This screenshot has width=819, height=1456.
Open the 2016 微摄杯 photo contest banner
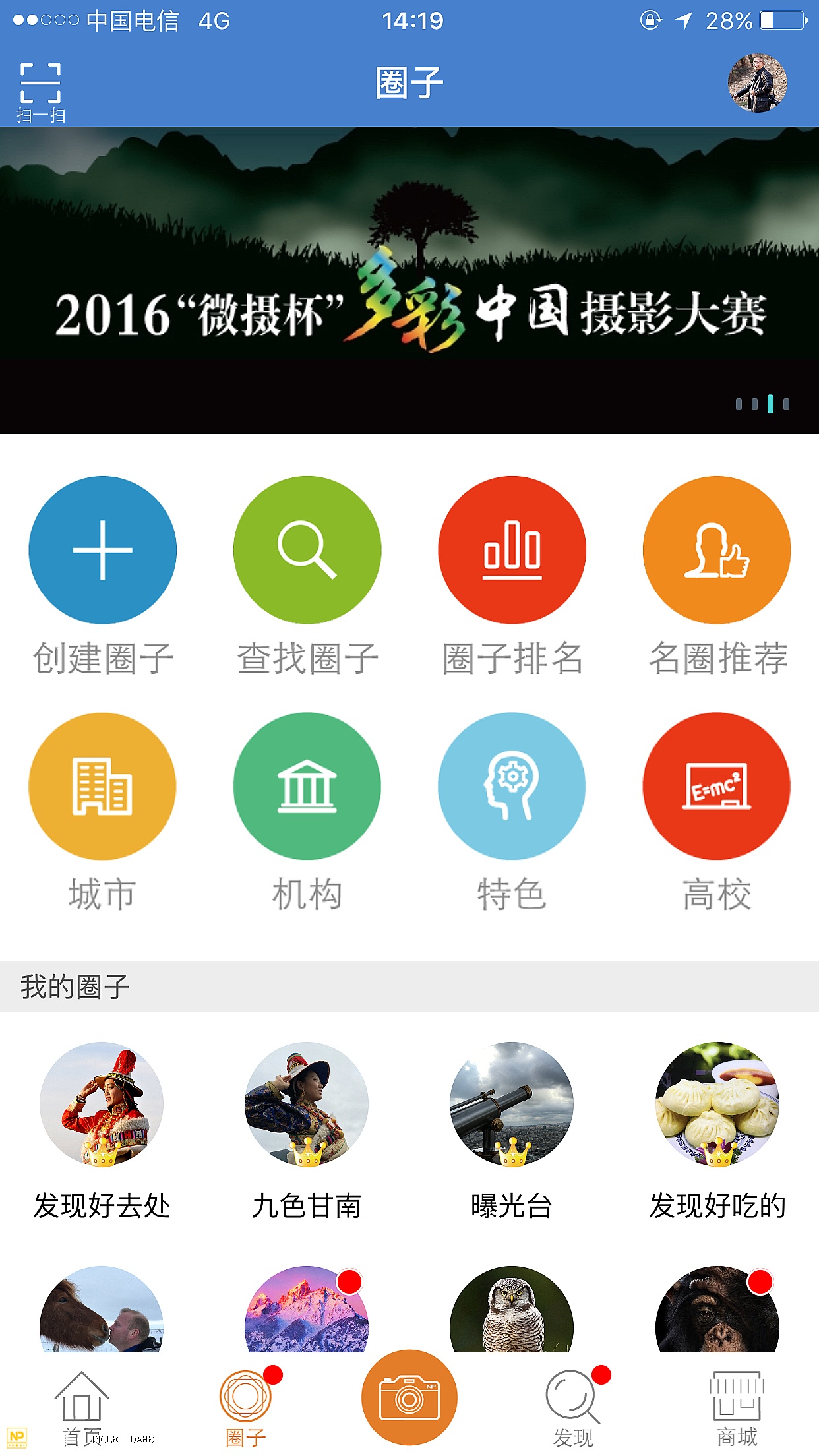[409, 280]
